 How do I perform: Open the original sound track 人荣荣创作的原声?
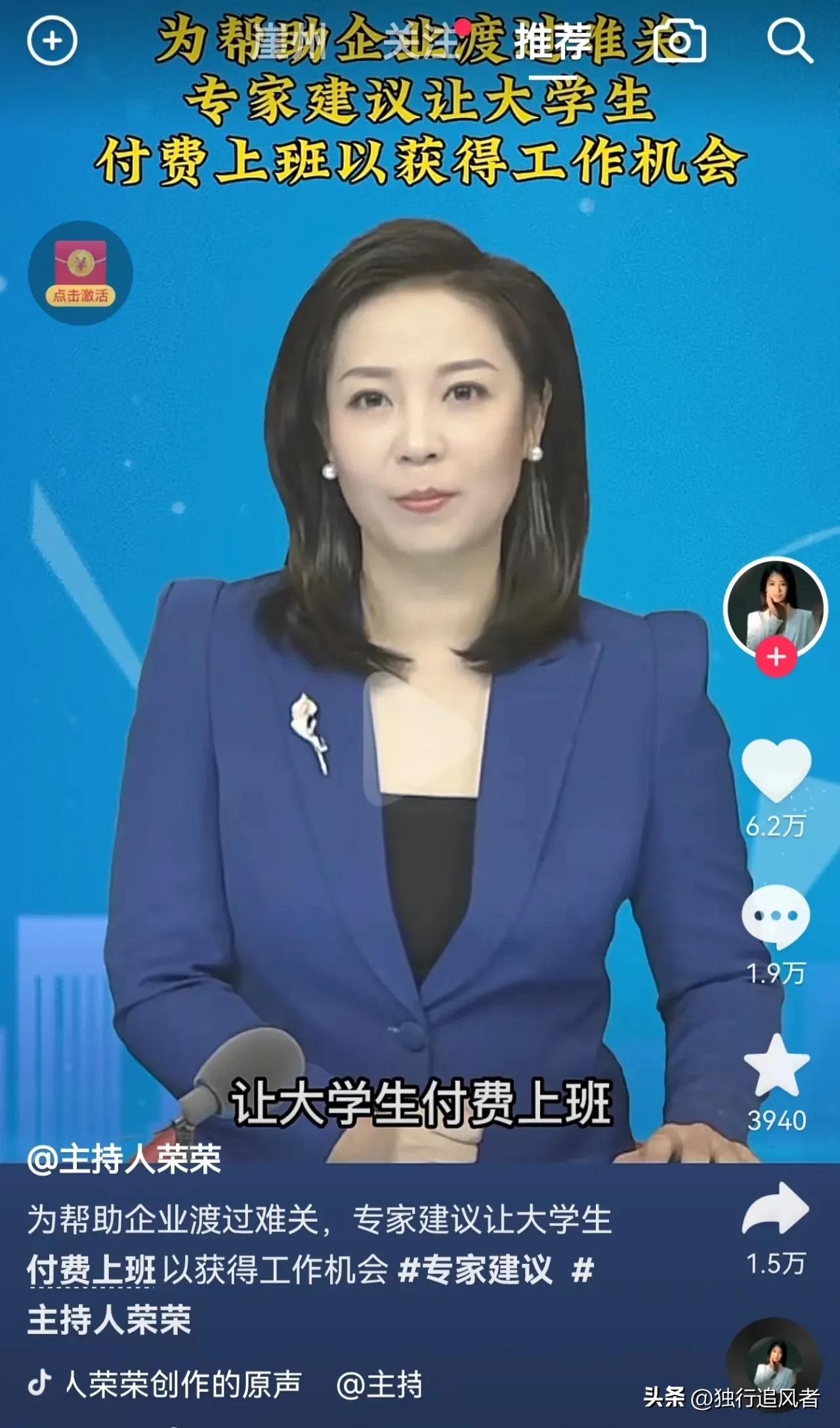[182, 1384]
